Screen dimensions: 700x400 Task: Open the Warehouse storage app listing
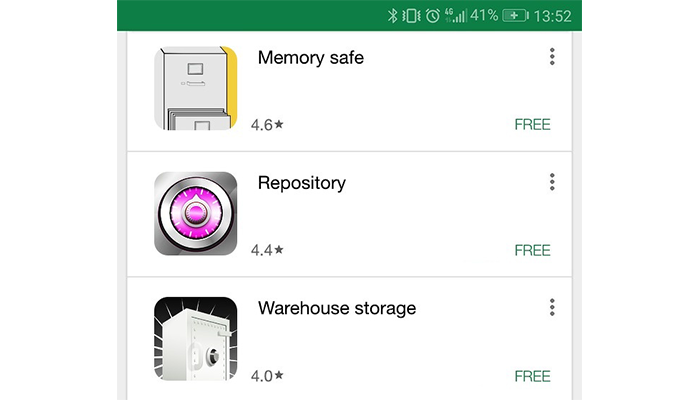click(336, 308)
